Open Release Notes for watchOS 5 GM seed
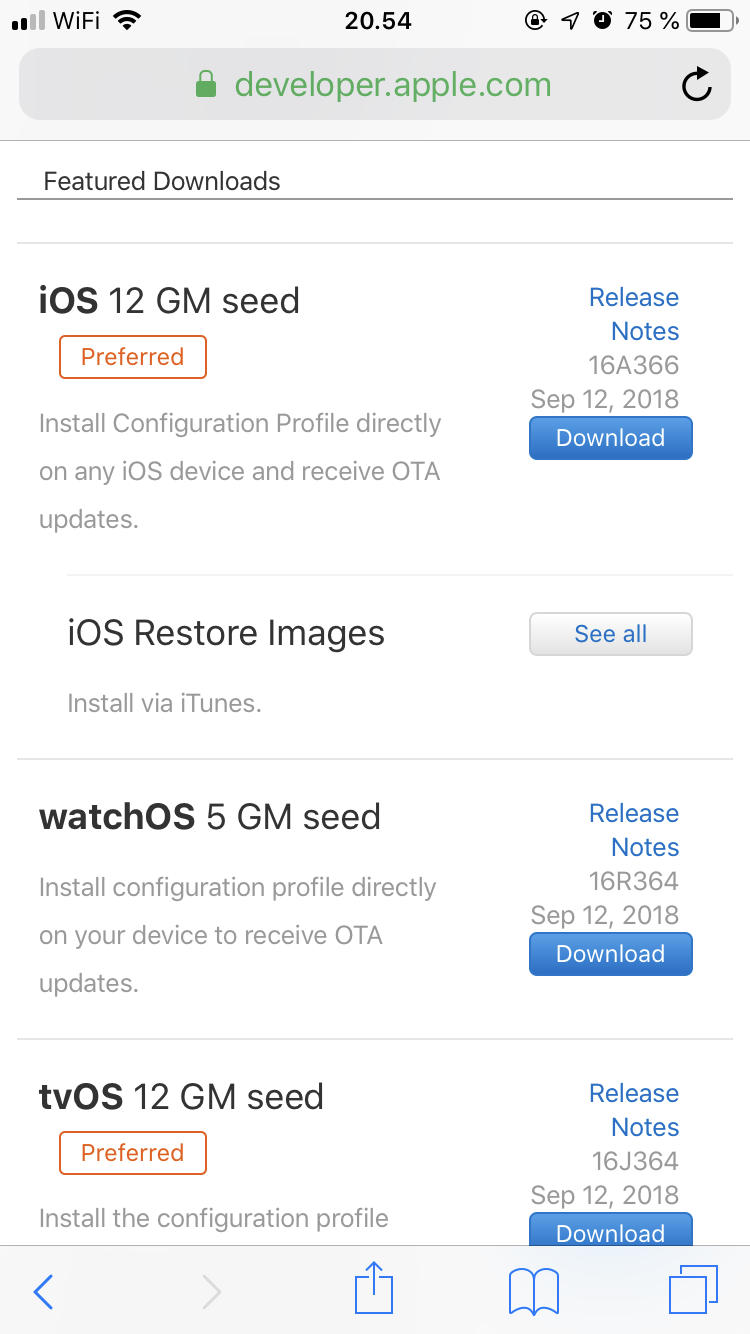The height and width of the screenshot is (1334, 750). tap(634, 829)
